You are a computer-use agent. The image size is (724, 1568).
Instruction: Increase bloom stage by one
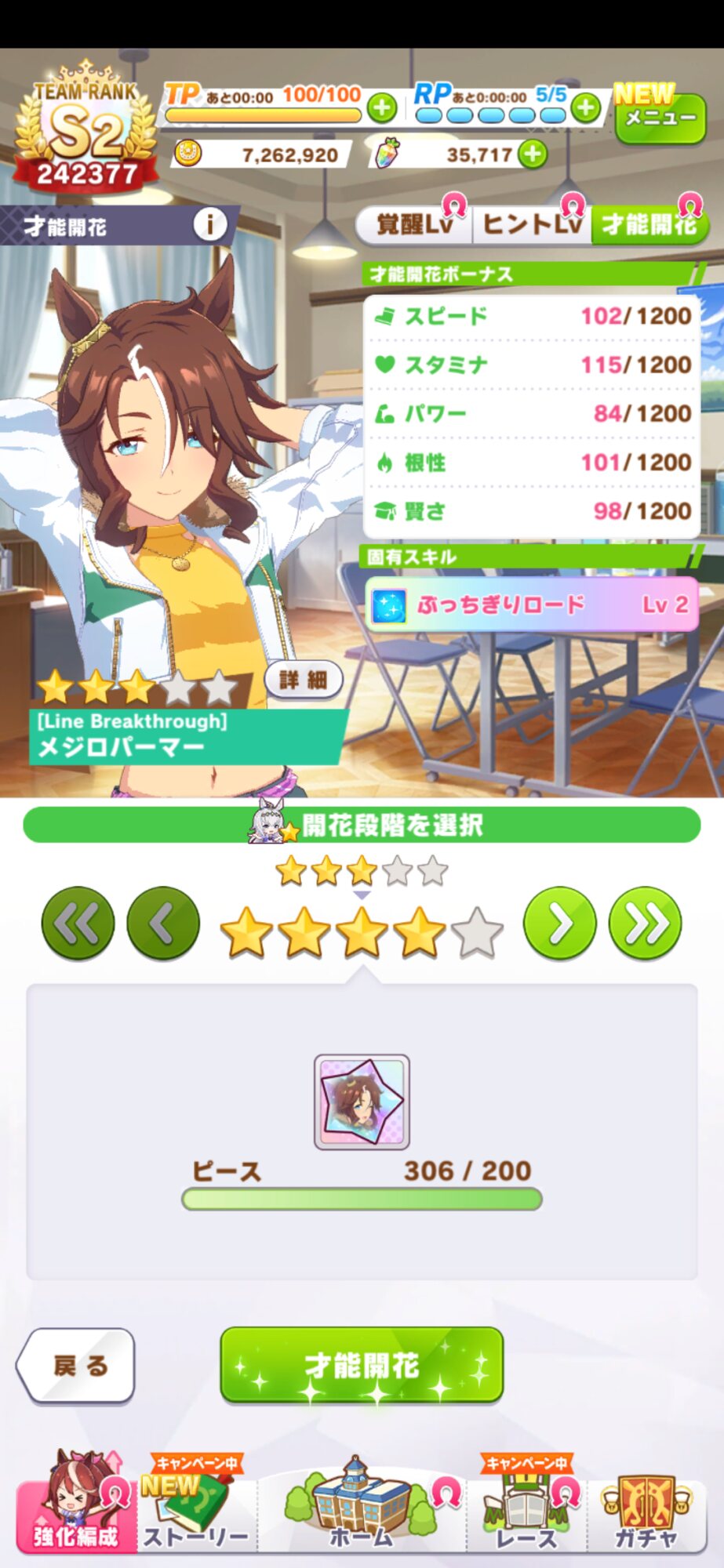(x=559, y=924)
